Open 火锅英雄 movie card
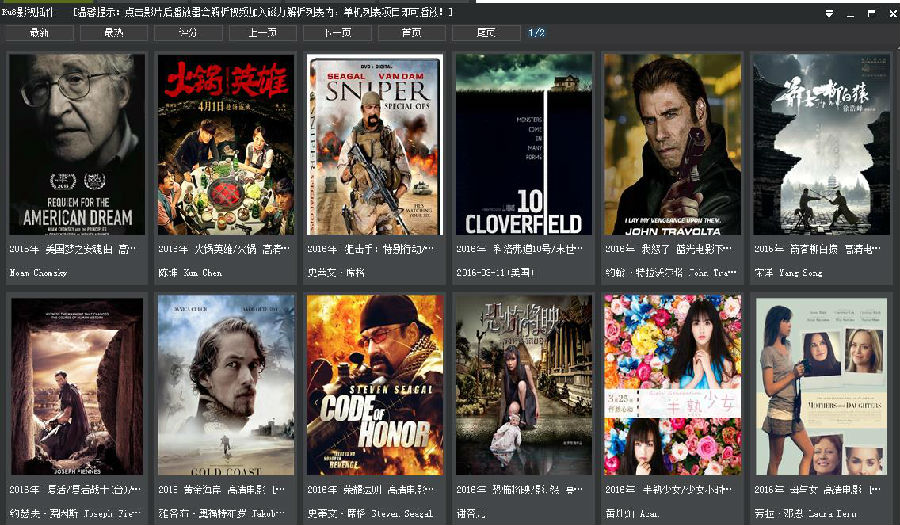This screenshot has width=900, height=525. pyautogui.click(x=226, y=145)
